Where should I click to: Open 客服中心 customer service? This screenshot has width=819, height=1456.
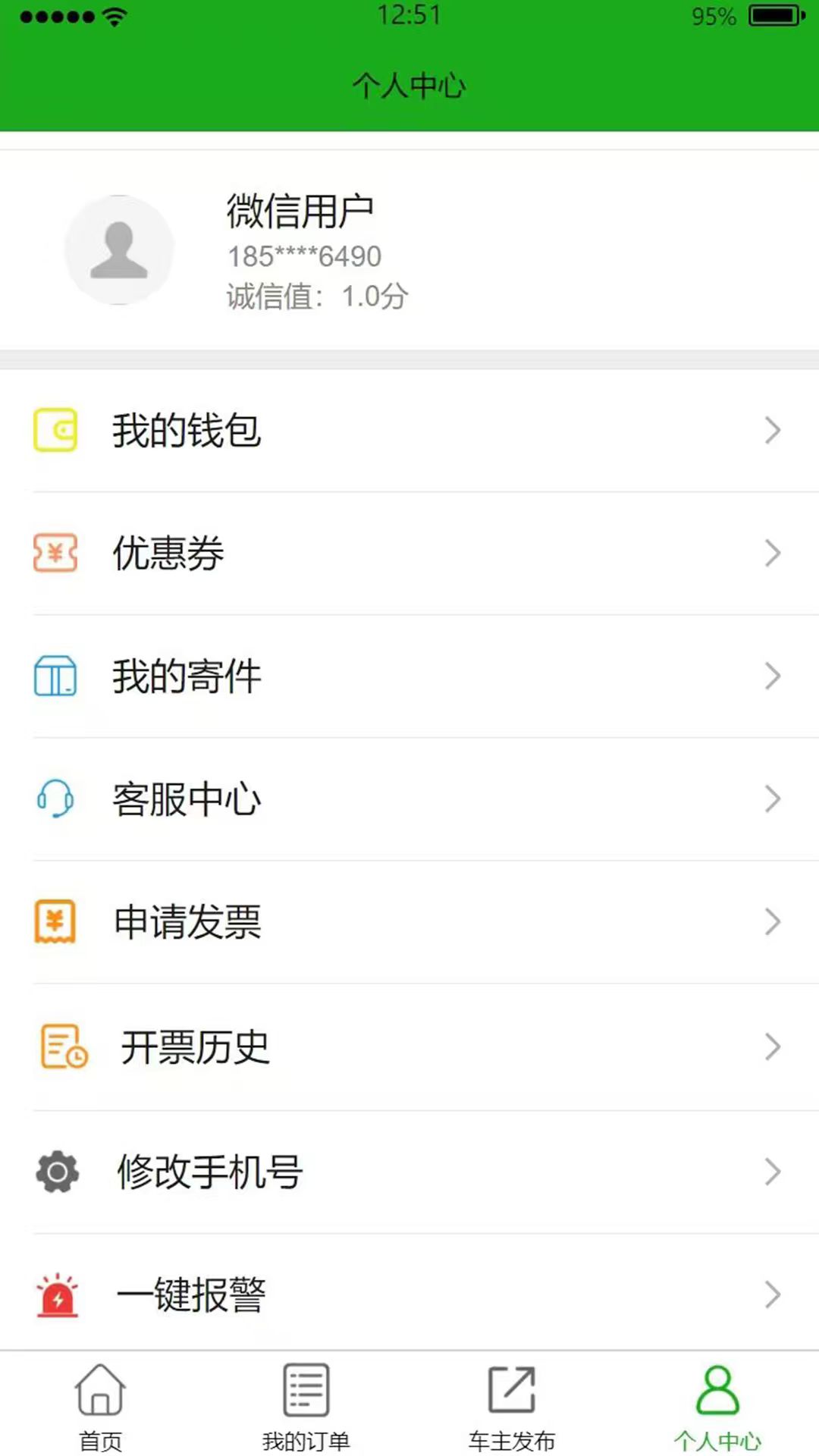coord(409,799)
